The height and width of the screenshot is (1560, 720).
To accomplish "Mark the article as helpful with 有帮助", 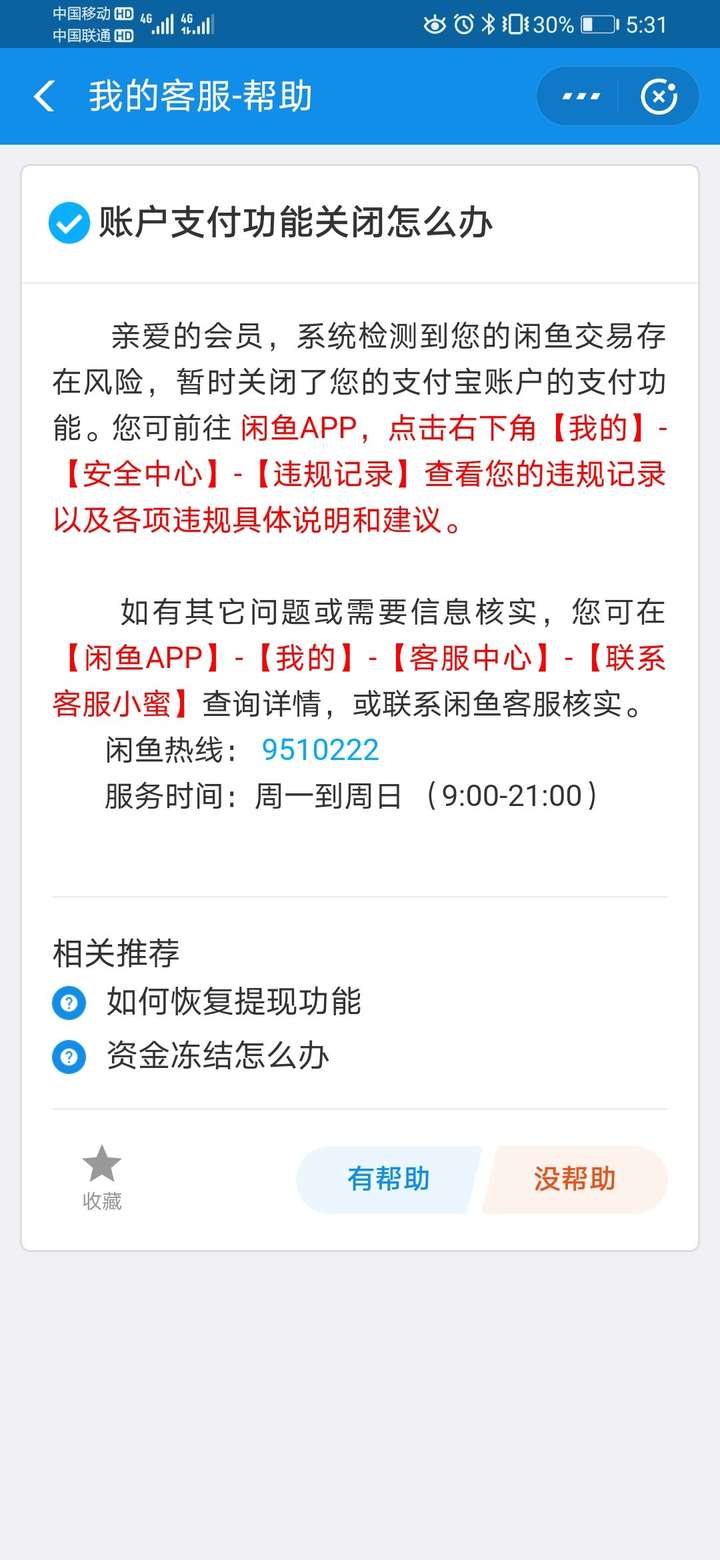I will click(x=387, y=1180).
